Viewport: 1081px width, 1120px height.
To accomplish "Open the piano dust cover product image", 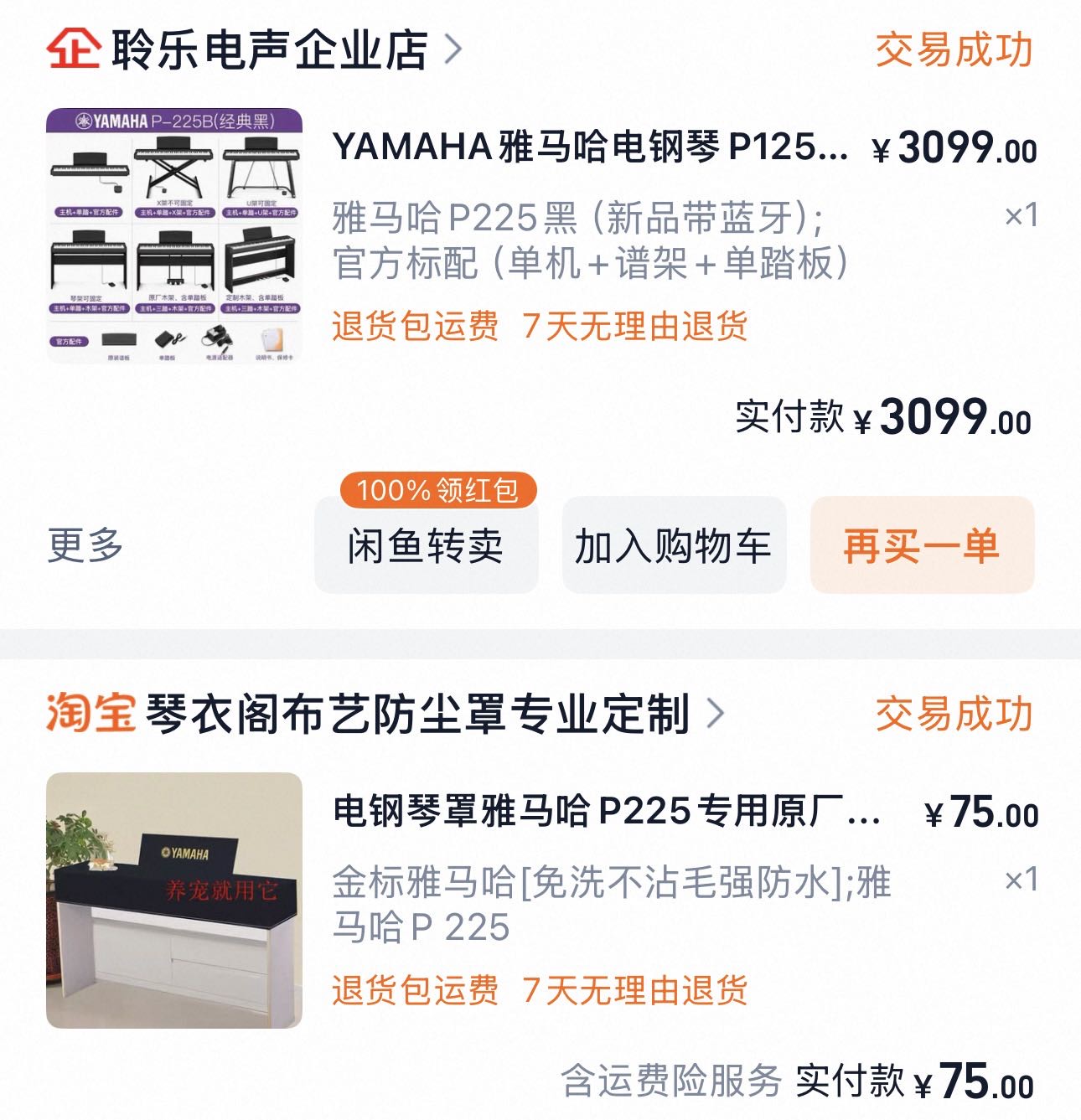I will 173,900.
